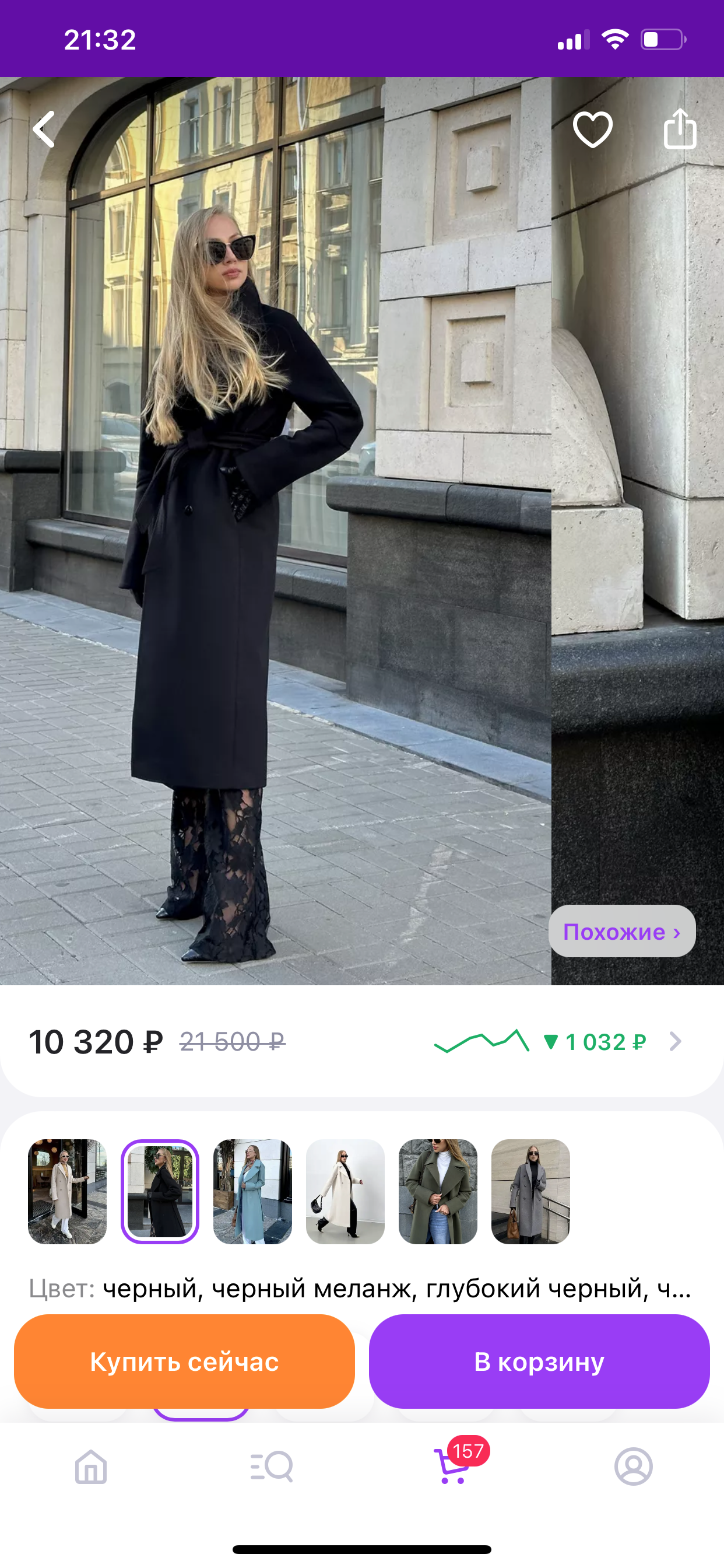Screen dimensions: 724x1568
Task: Open the catalog search tab
Action: point(271,1466)
